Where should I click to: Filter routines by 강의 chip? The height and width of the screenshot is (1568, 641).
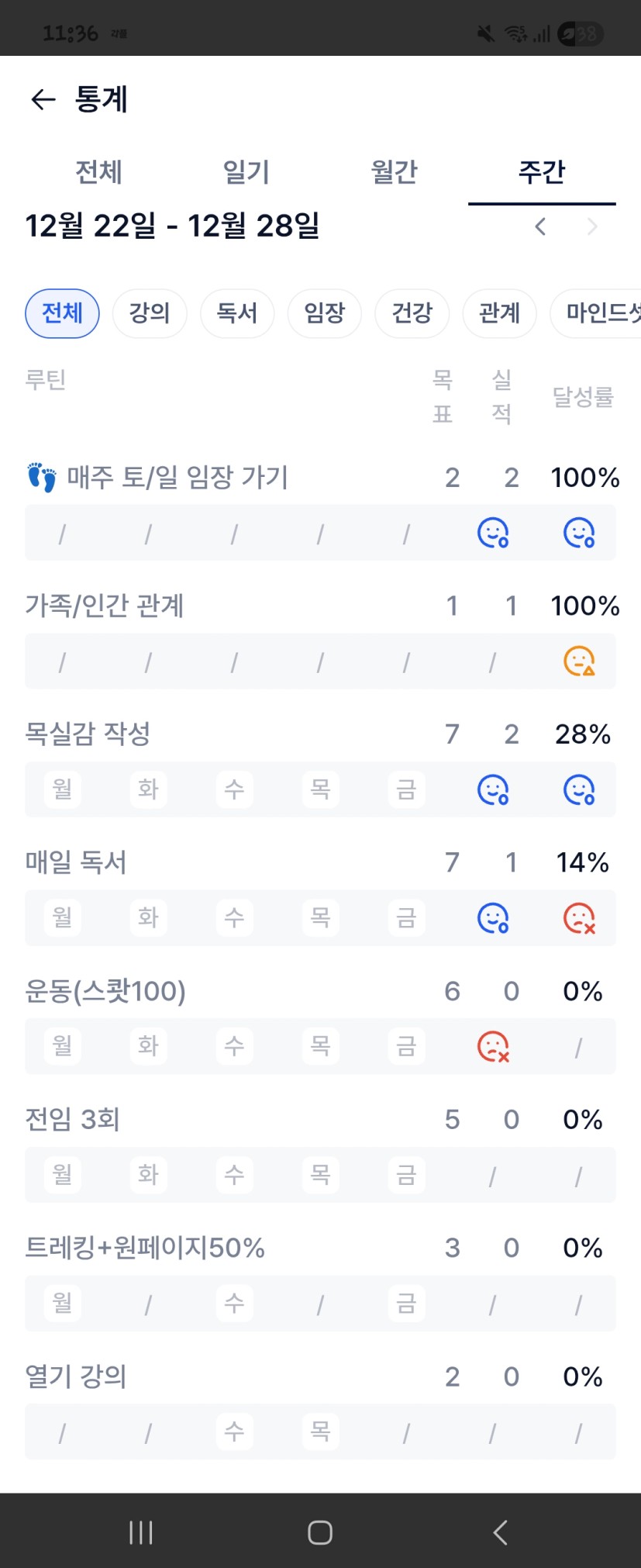click(x=150, y=313)
